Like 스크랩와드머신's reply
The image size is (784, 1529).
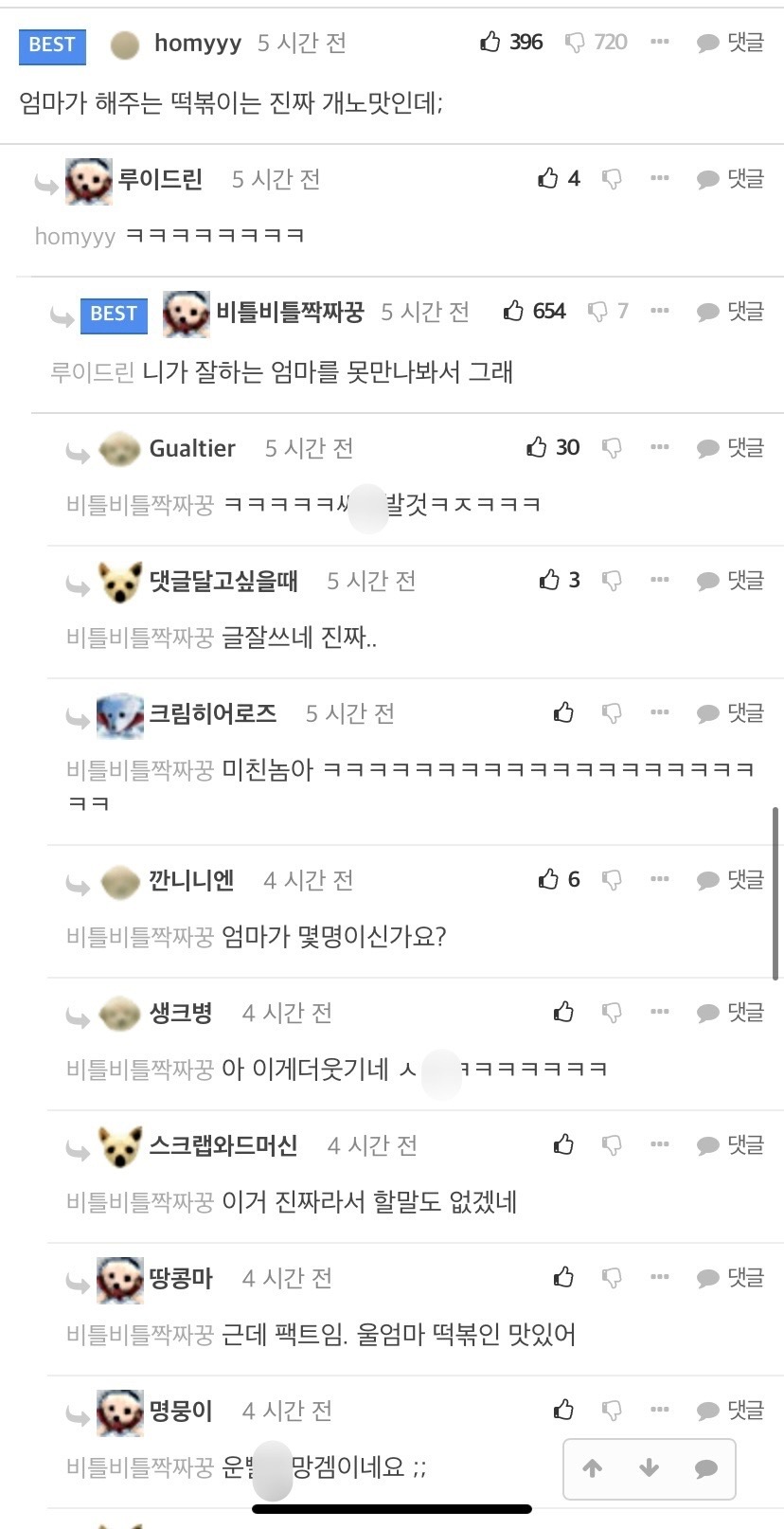563,1144
